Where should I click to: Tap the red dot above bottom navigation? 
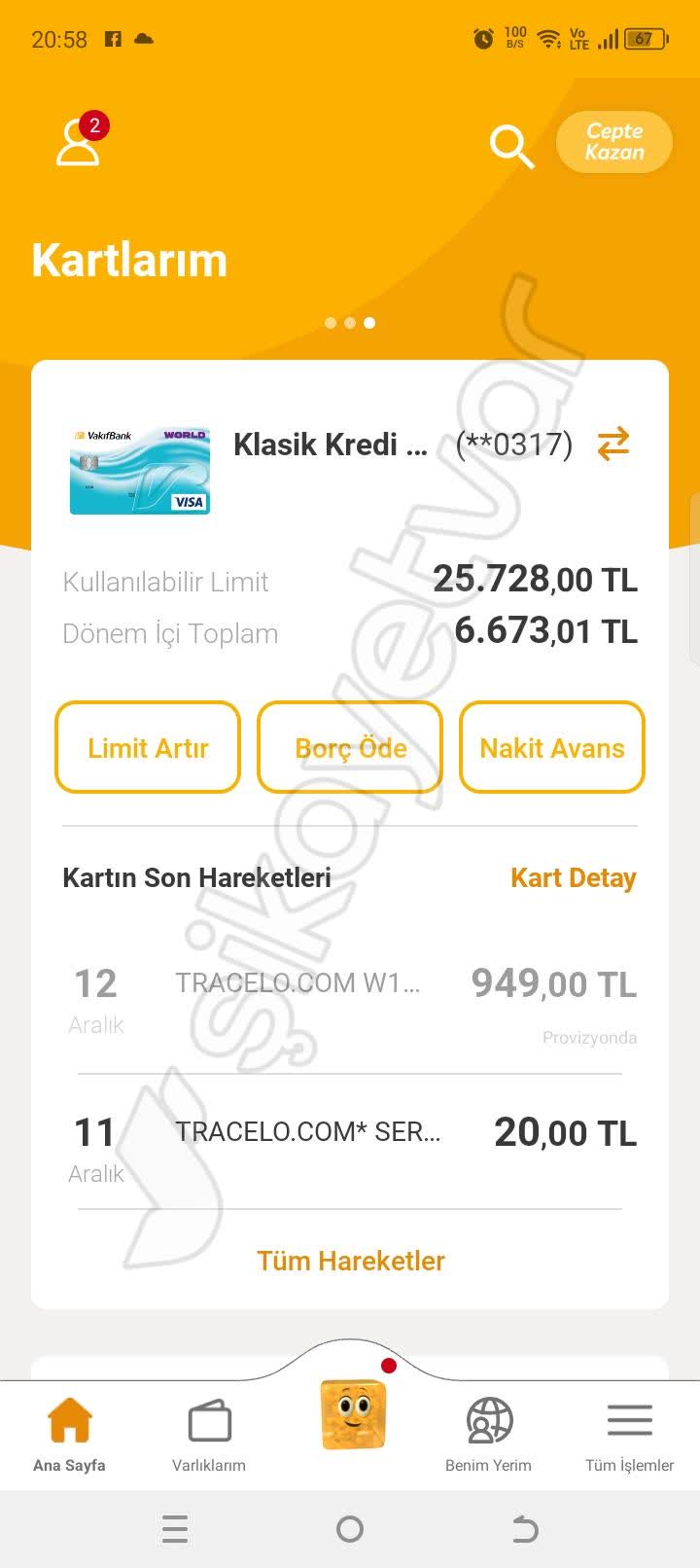[390, 1364]
